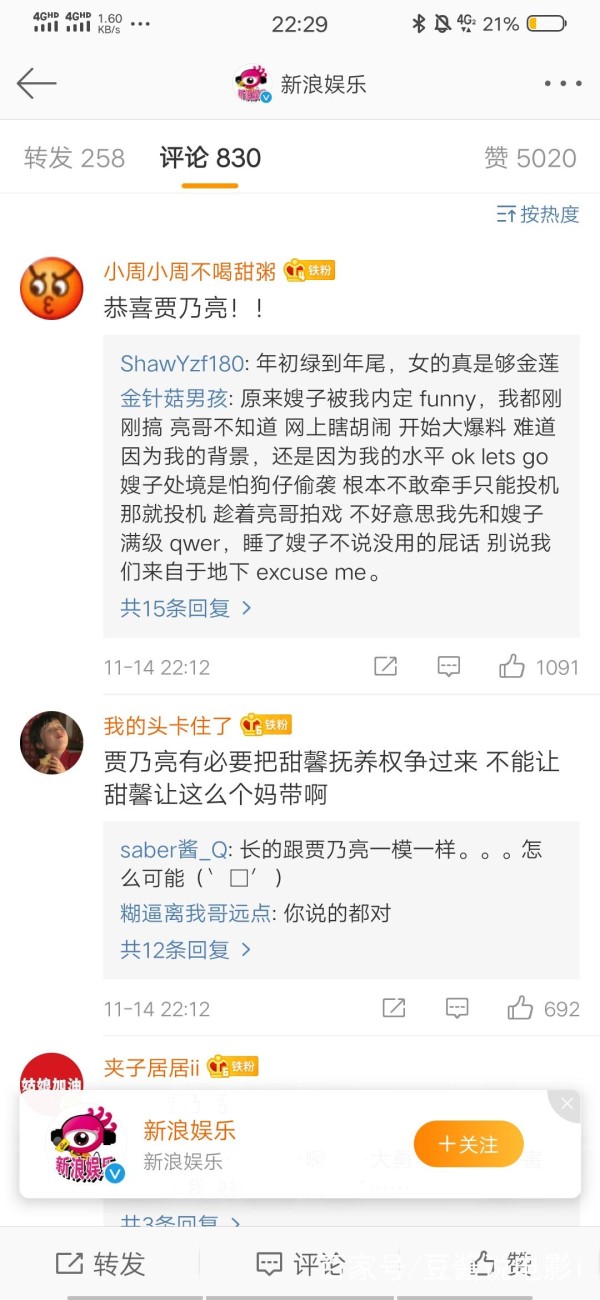The image size is (600, 1300).
Task: Go back using the arrow
Action: click(x=36, y=84)
